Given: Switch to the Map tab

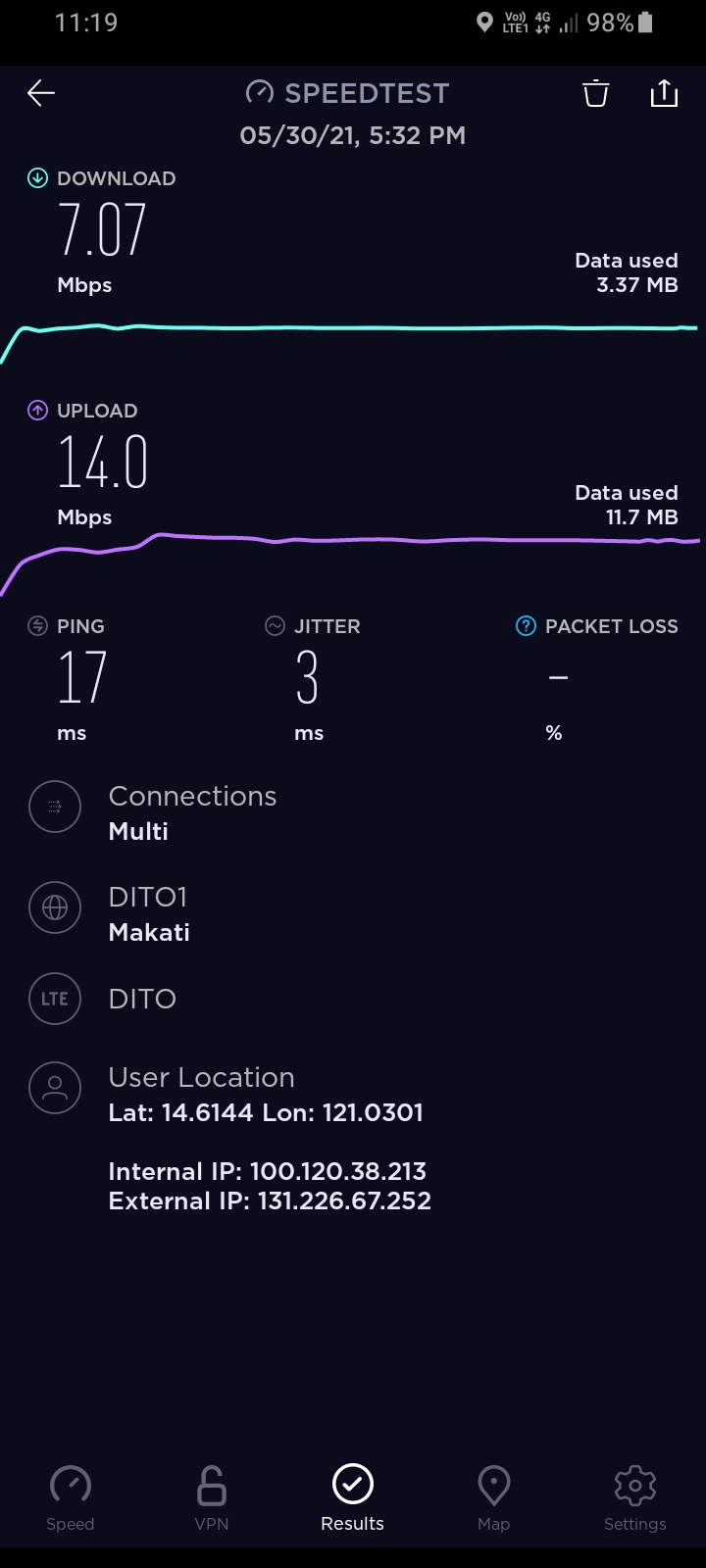Looking at the screenshot, I should 494,1498.
